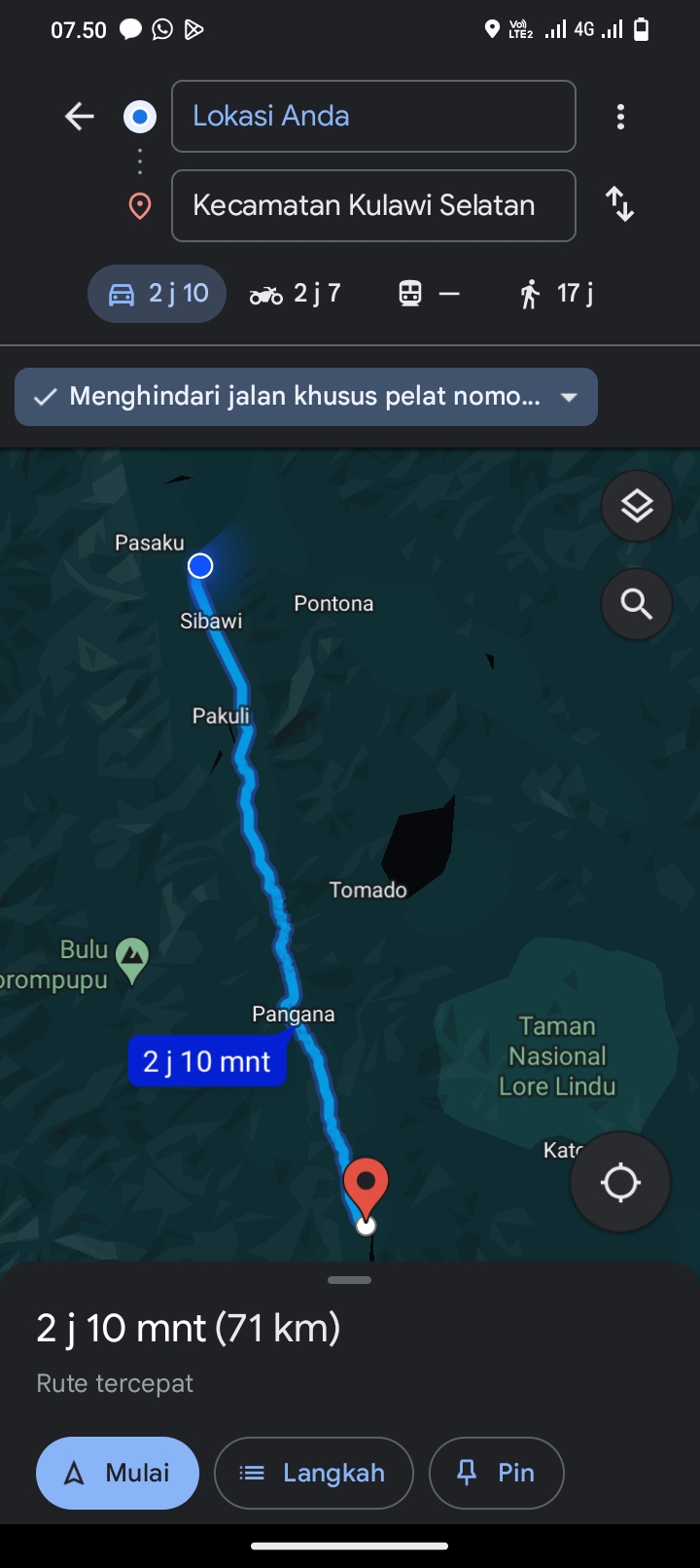This screenshot has width=700, height=1568.
Task: Open the map layers button
Action: pos(637,506)
